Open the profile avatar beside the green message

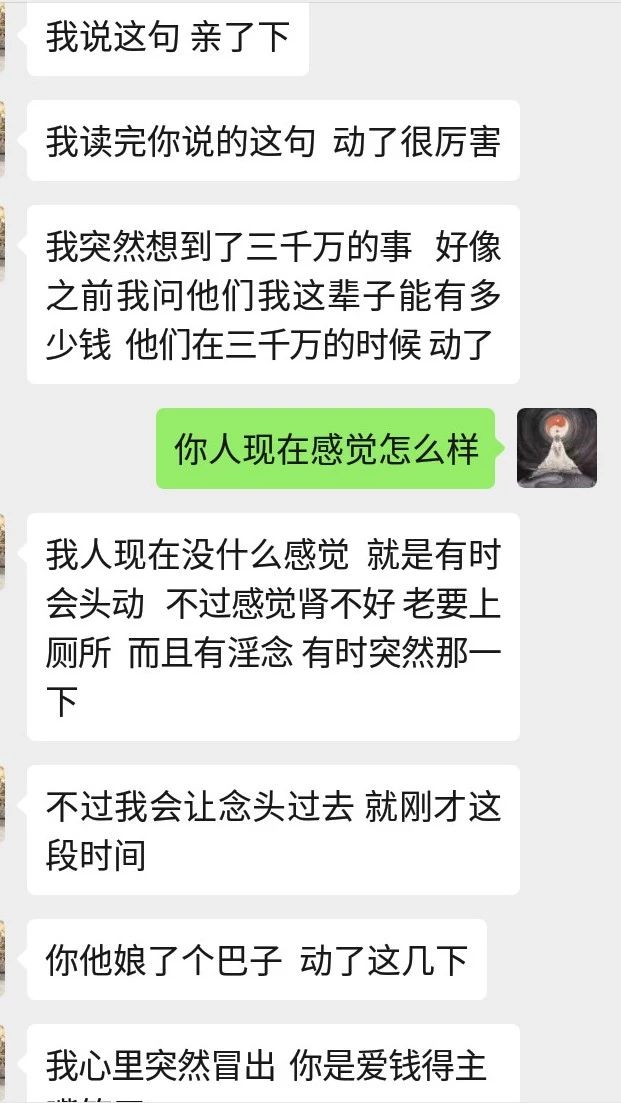coord(556,448)
